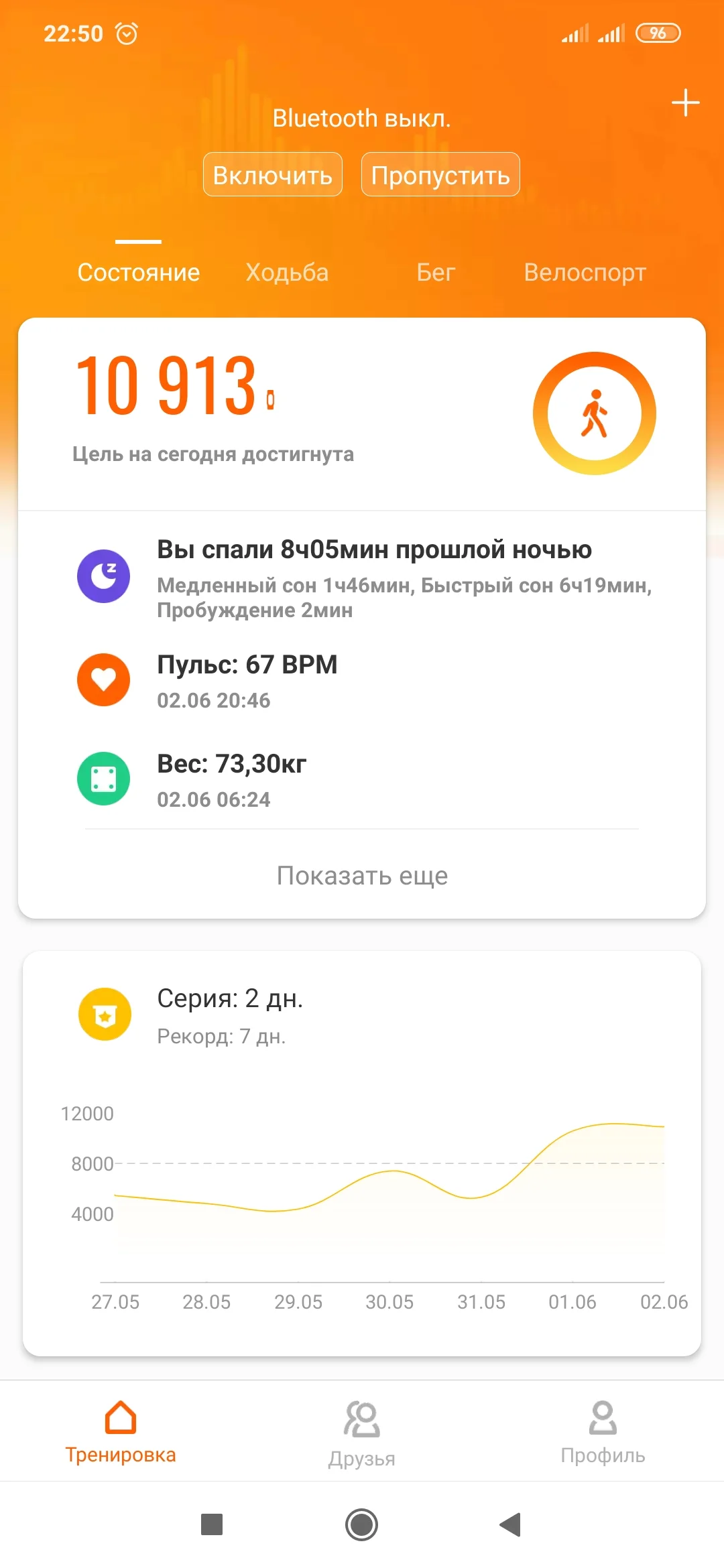Dismiss Bluetooth prompt with Пропустить
The height and width of the screenshot is (1568, 724).
(440, 174)
